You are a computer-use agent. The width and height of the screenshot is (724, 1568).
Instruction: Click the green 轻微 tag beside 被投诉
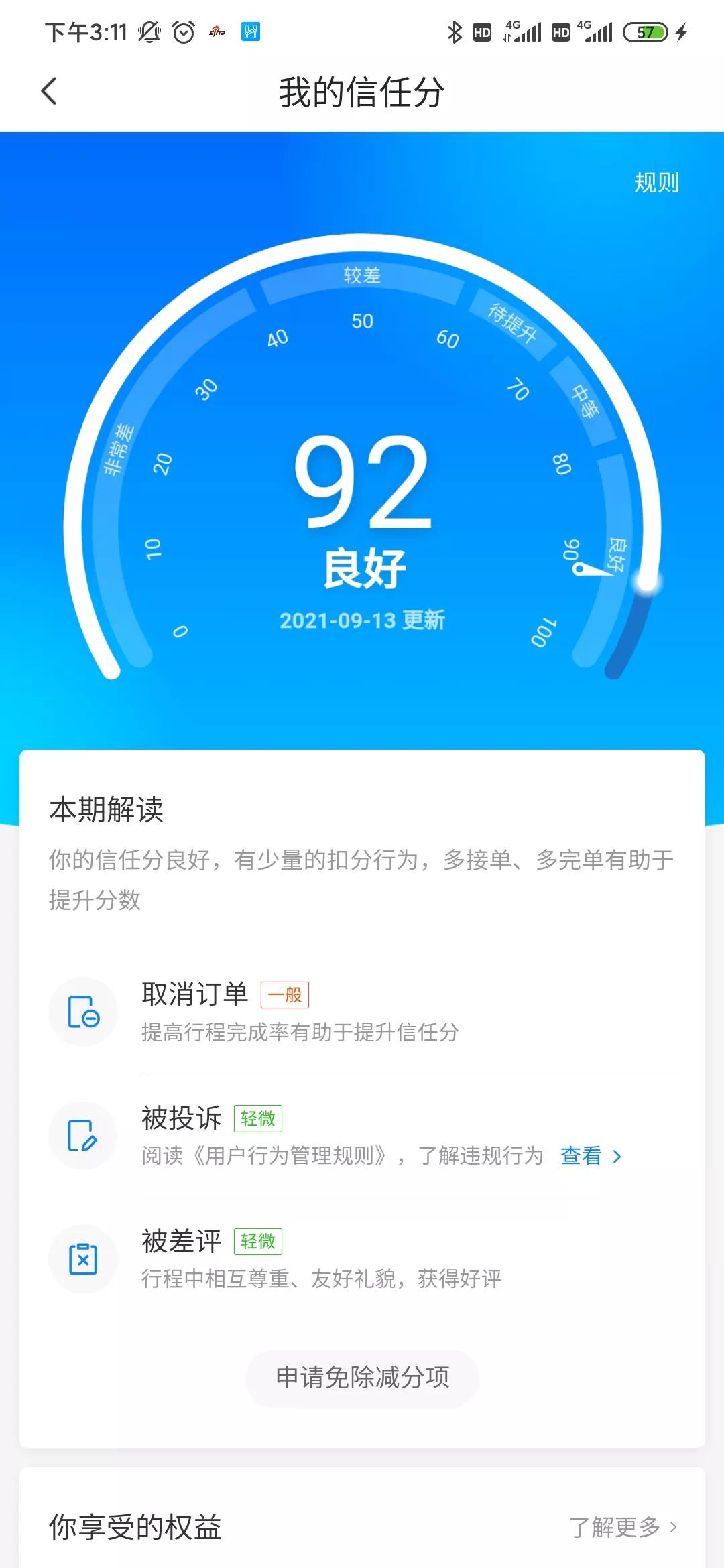coord(259,1118)
